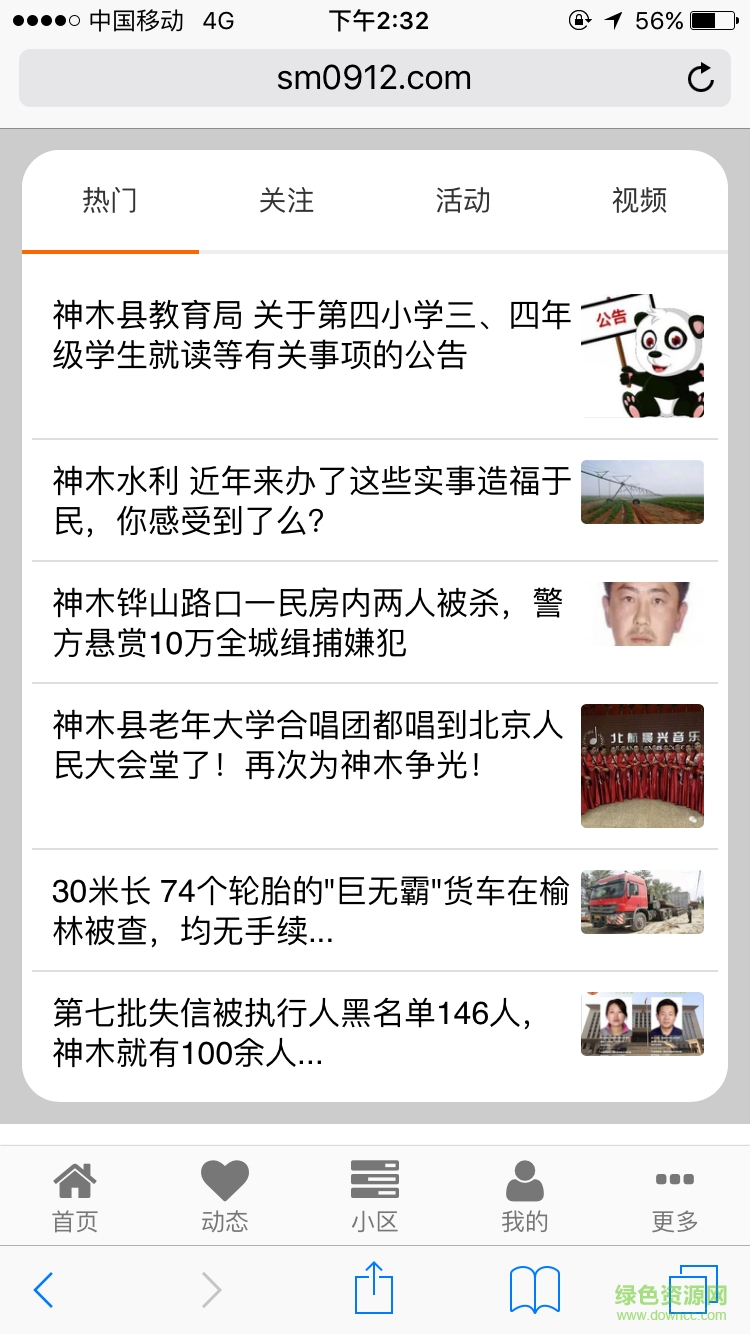Open the 活动 tab

point(463,201)
